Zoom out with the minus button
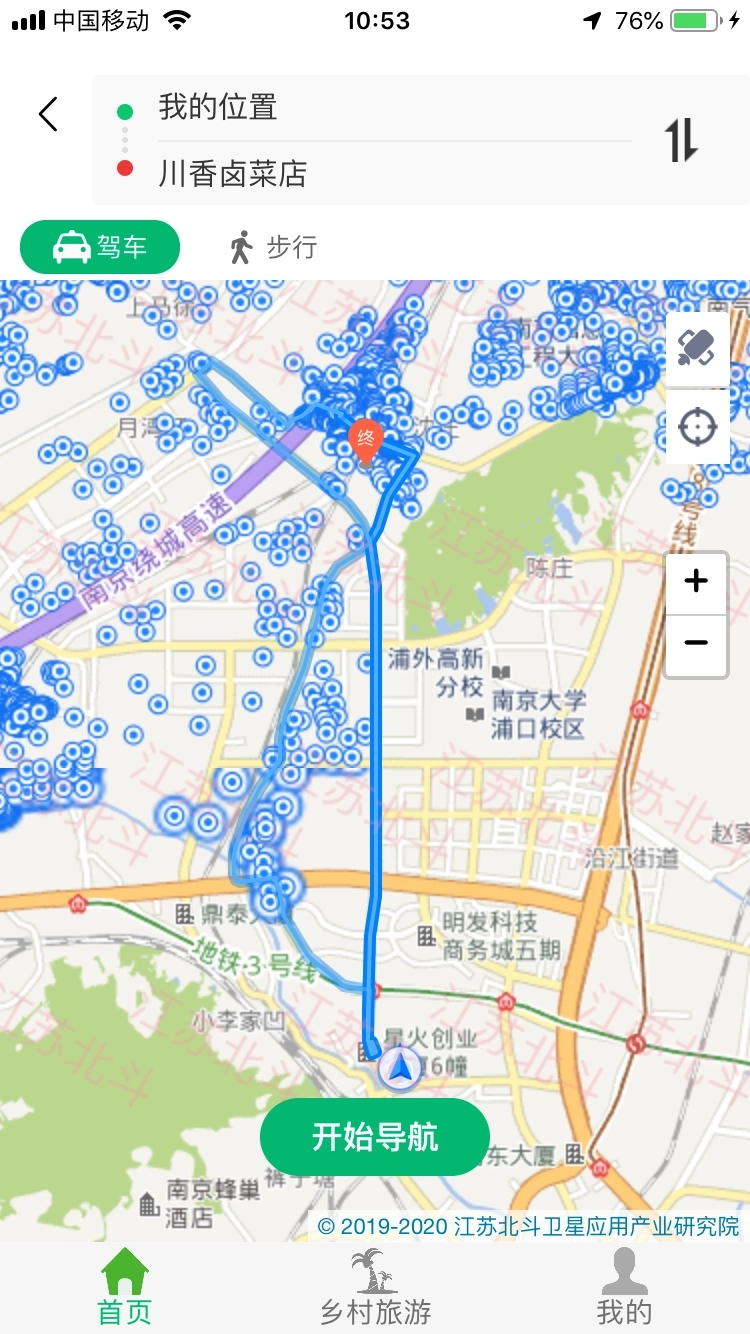Image resolution: width=750 pixels, height=1334 pixels. (x=696, y=643)
